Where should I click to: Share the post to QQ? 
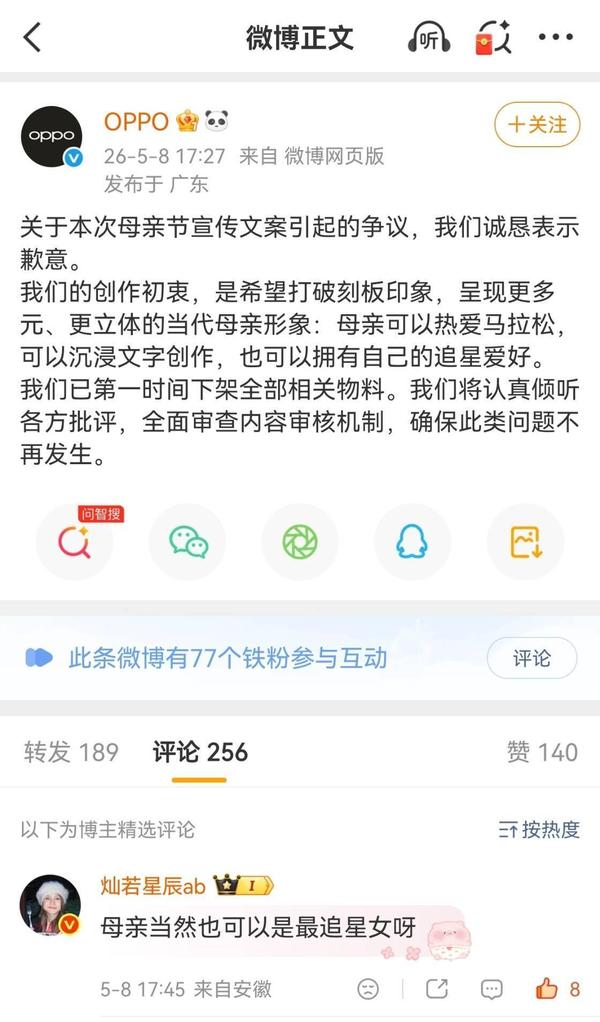pyautogui.click(x=412, y=542)
